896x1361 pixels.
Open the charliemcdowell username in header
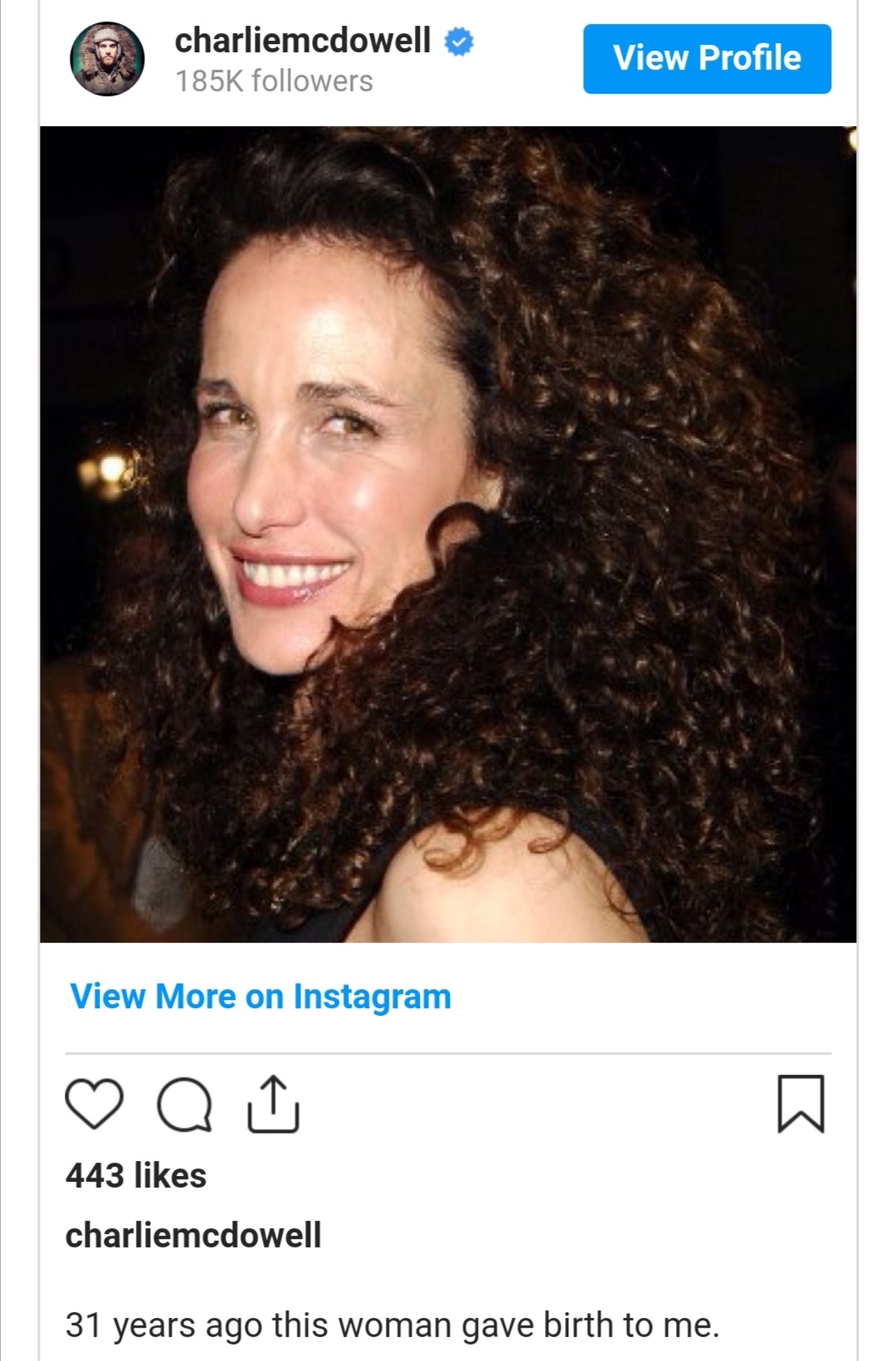tap(303, 40)
